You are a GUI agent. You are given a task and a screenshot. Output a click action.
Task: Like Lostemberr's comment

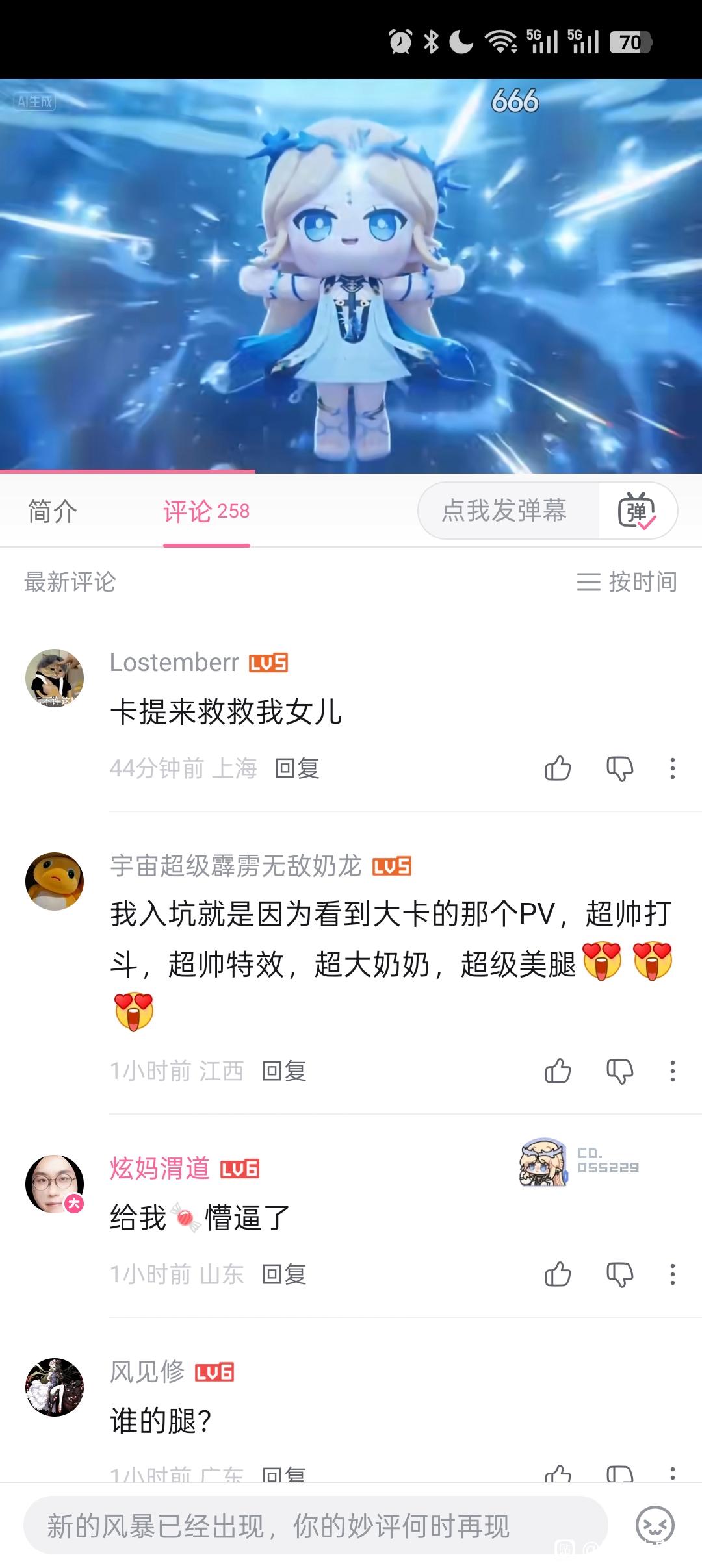[x=558, y=768]
